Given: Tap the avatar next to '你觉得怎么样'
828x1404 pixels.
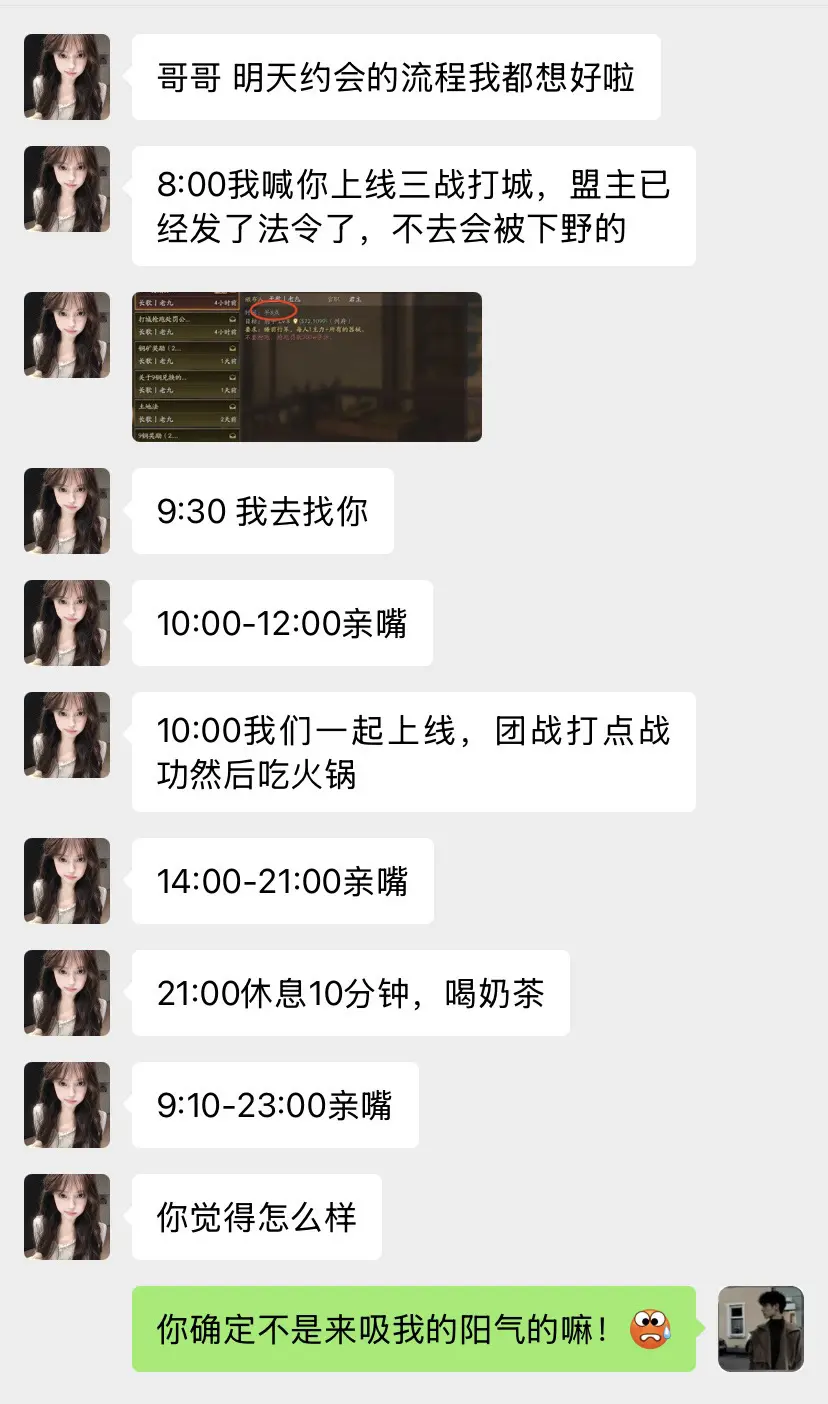Looking at the screenshot, I should (66, 1216).
